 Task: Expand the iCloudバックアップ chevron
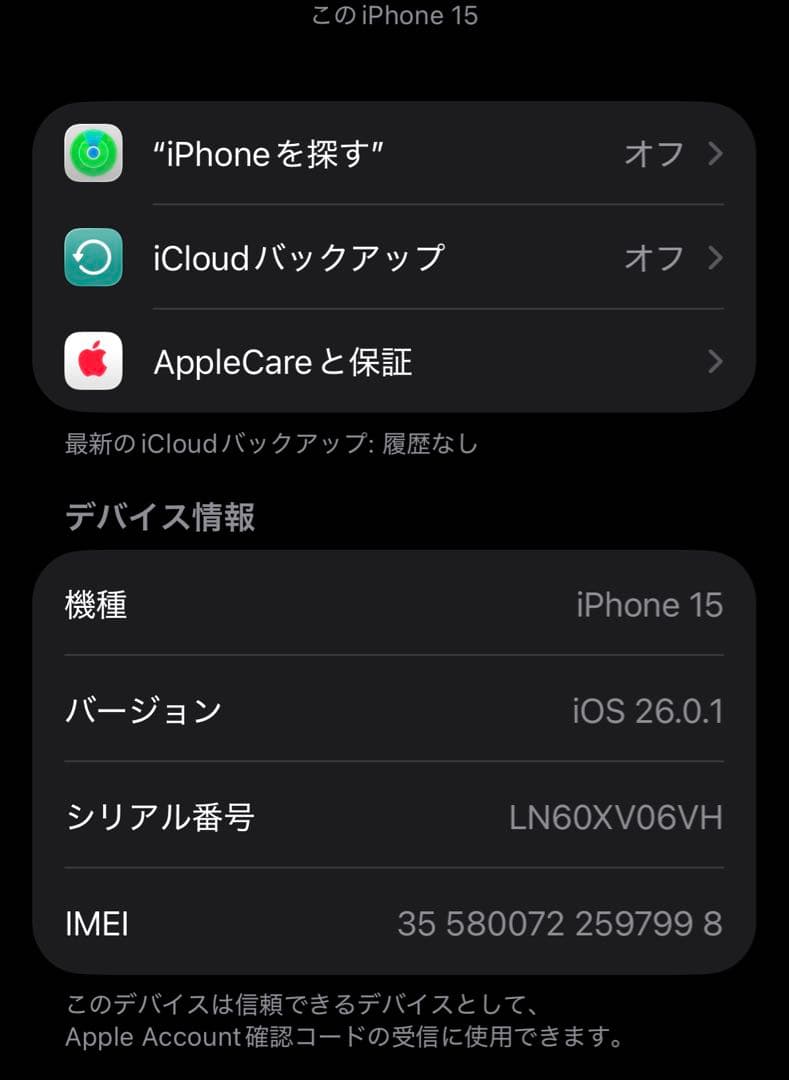coord(716,258)
